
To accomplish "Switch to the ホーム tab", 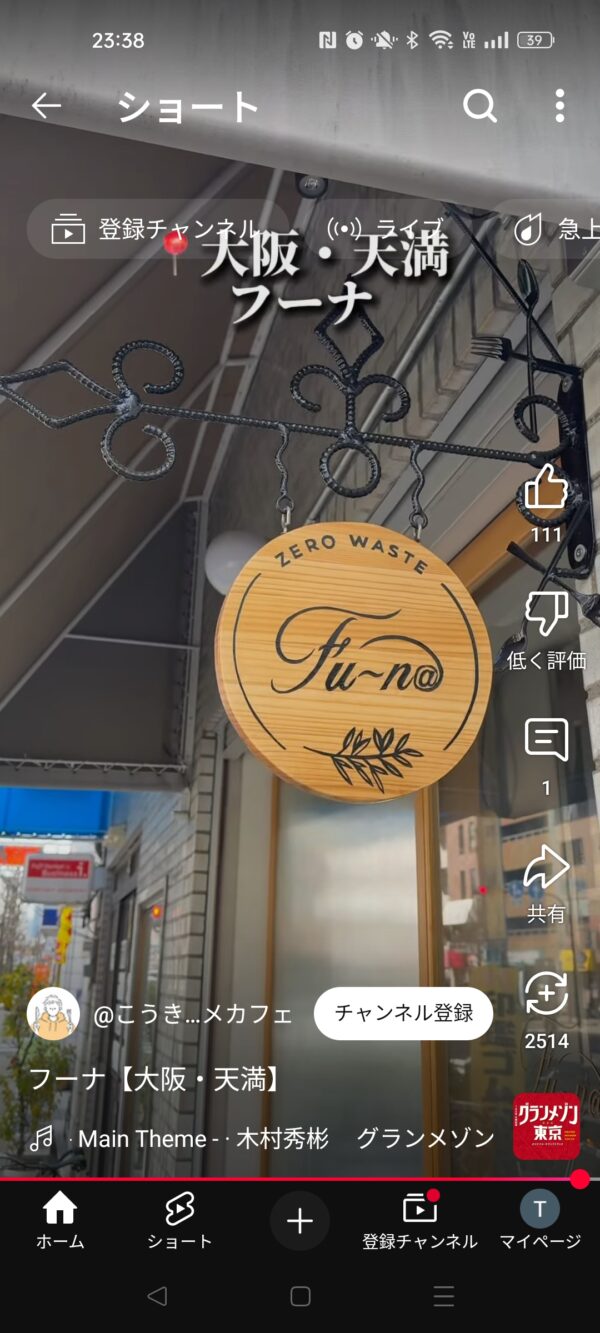I will click(x=60, y=1221).
